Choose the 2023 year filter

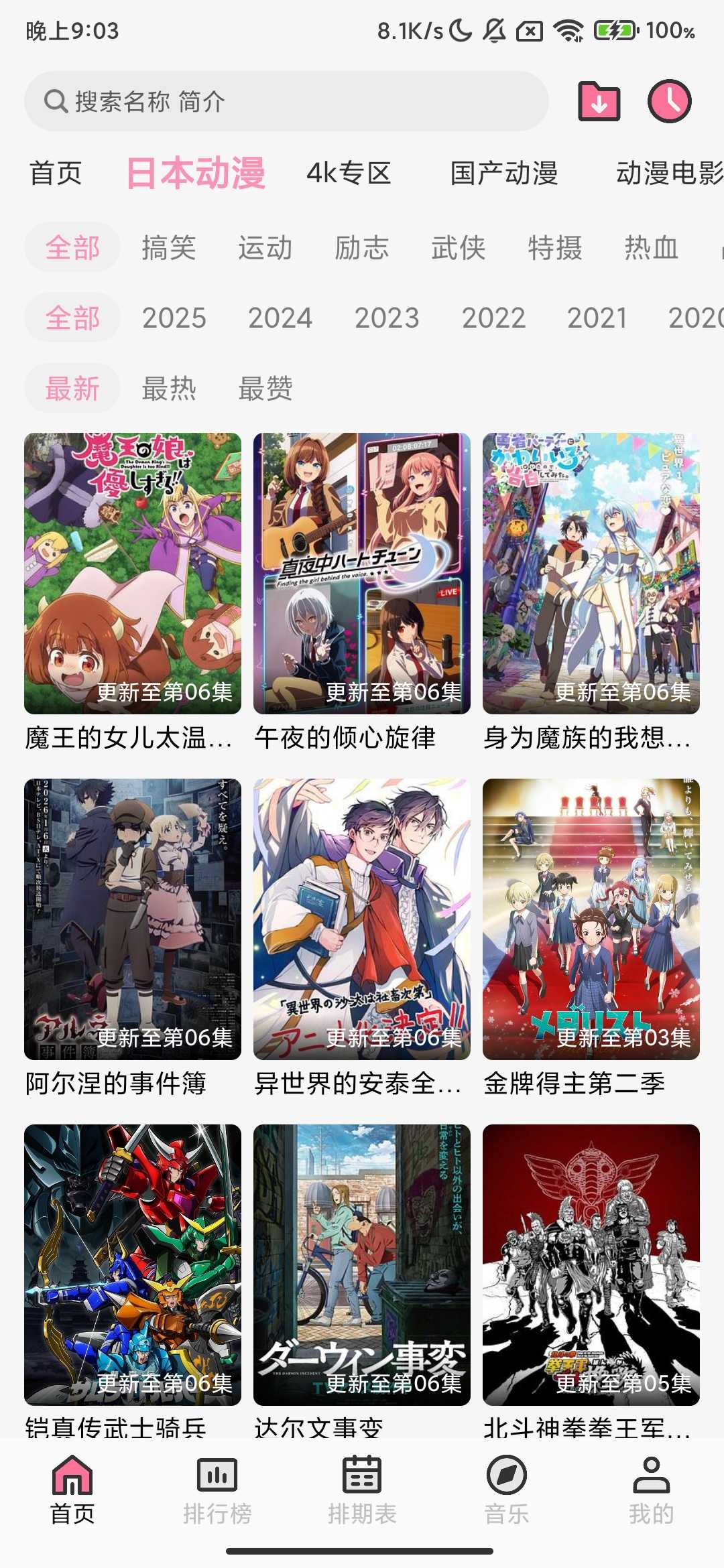click(x=387, y=318)
